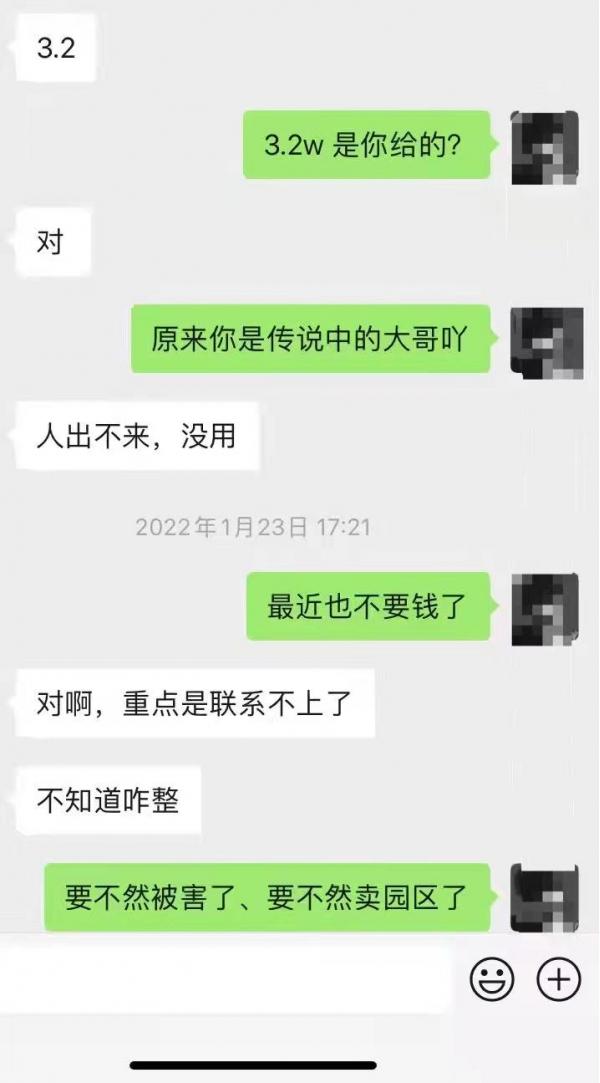The width and height of the screenshot is (600, 1083).
Task: Open sender's avatar beside "3.2w 是你给的?"
Action: click(545, 146)
